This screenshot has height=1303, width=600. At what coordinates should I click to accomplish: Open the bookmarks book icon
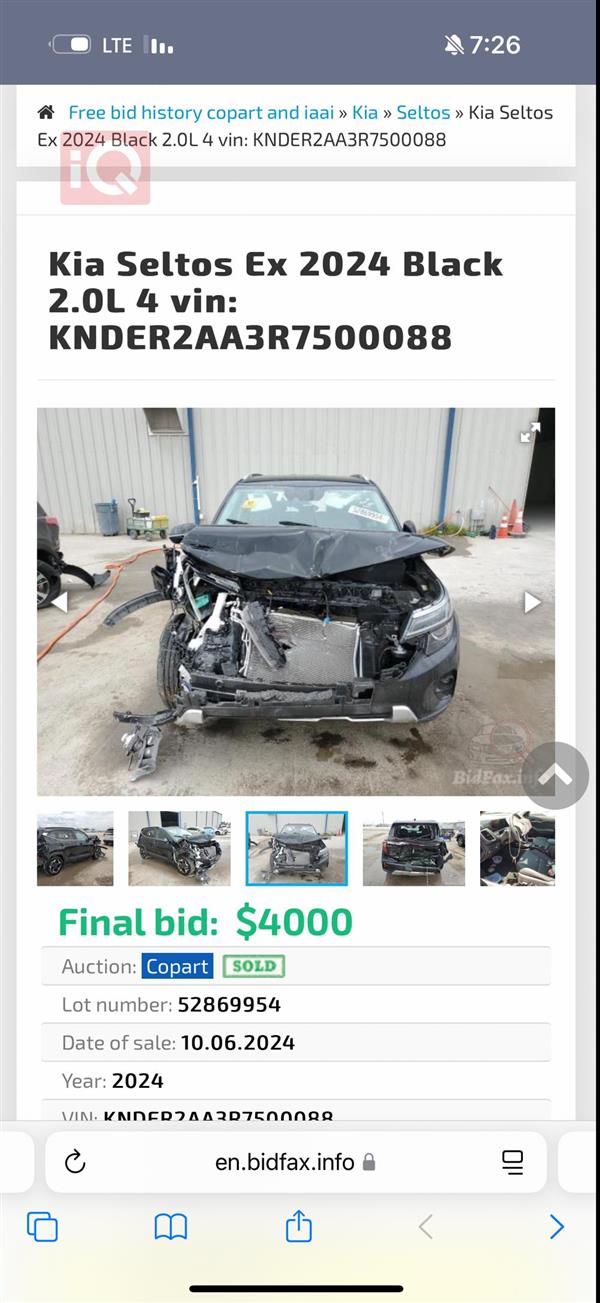(171, 1226)
